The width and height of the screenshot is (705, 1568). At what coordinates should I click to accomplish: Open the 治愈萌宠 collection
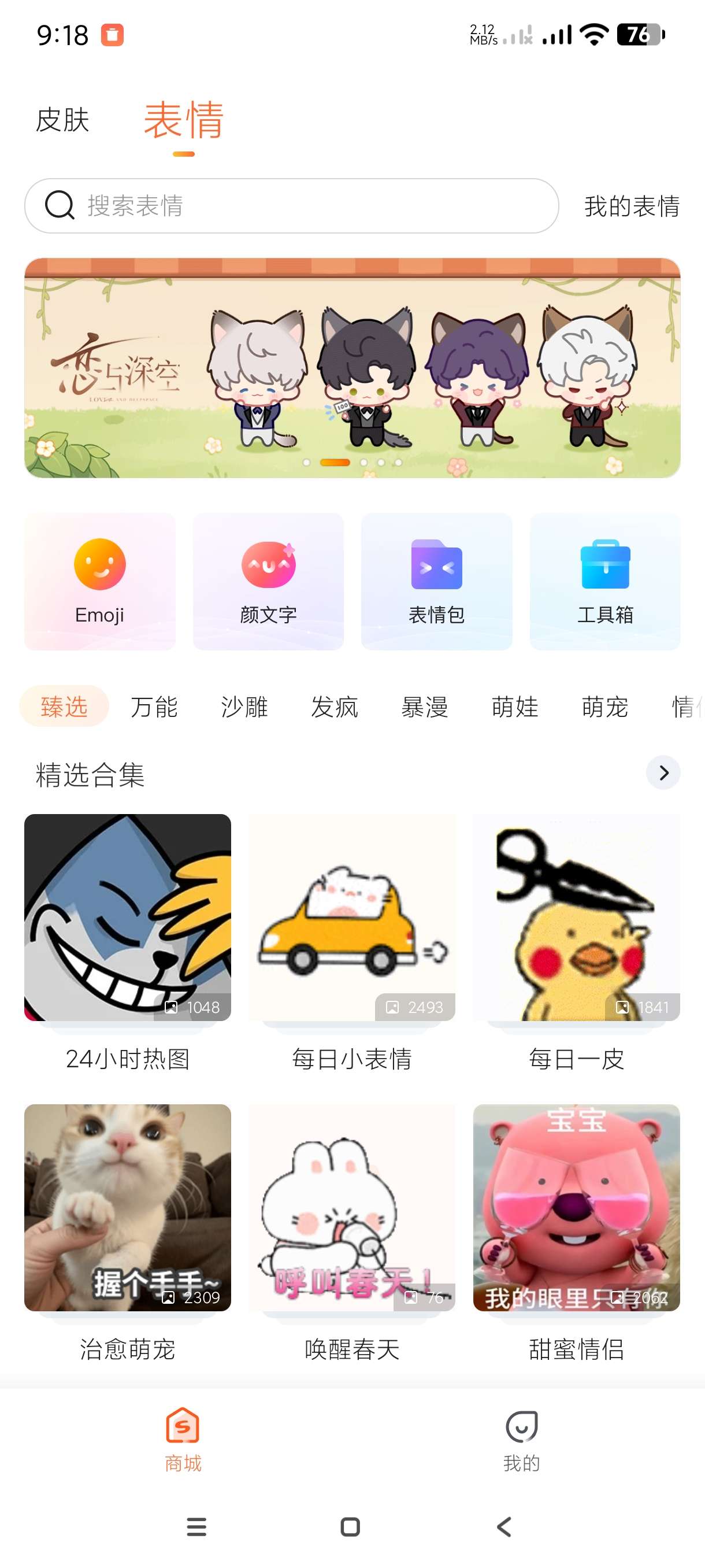coord(128,1208)
